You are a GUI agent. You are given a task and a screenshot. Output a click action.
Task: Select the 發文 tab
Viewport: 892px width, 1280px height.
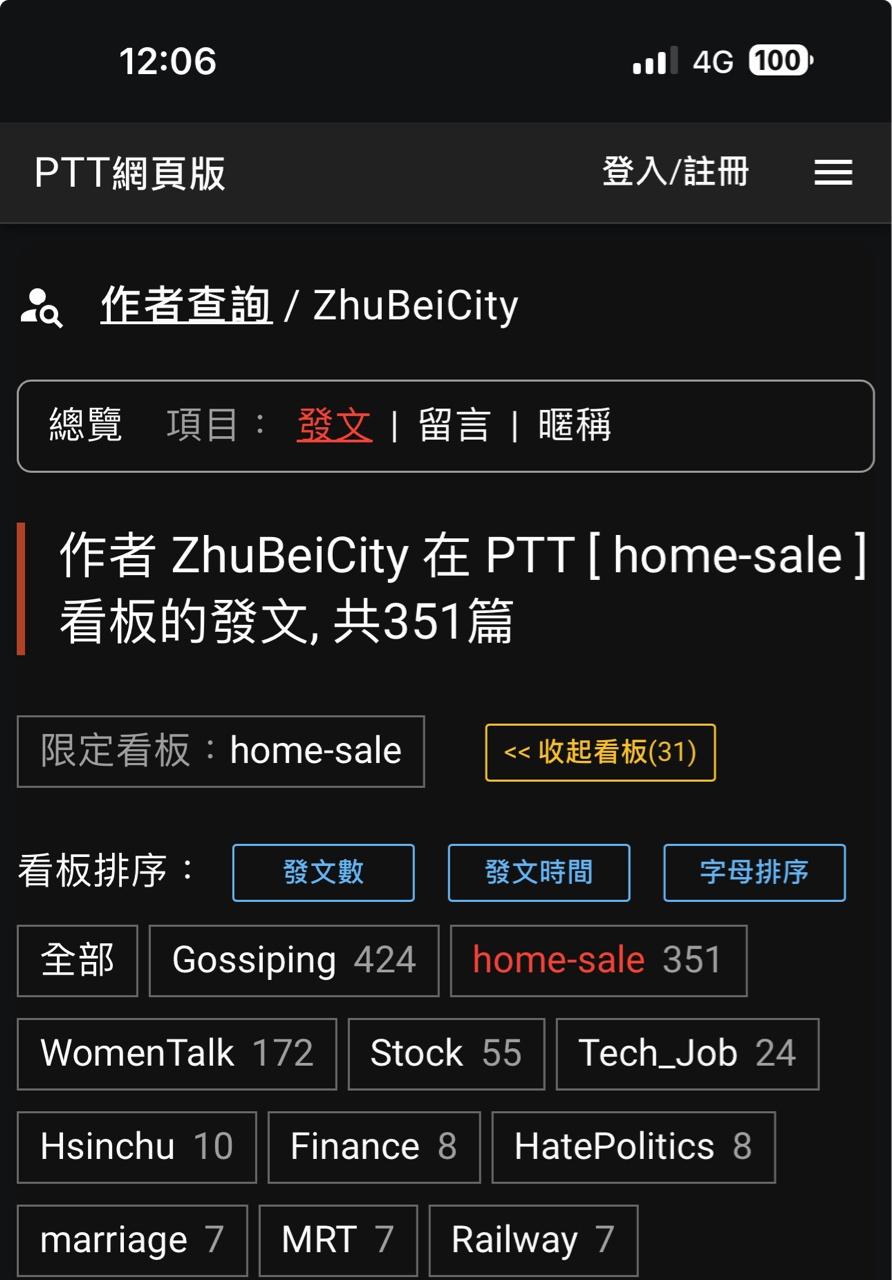(x=334, y=426)
